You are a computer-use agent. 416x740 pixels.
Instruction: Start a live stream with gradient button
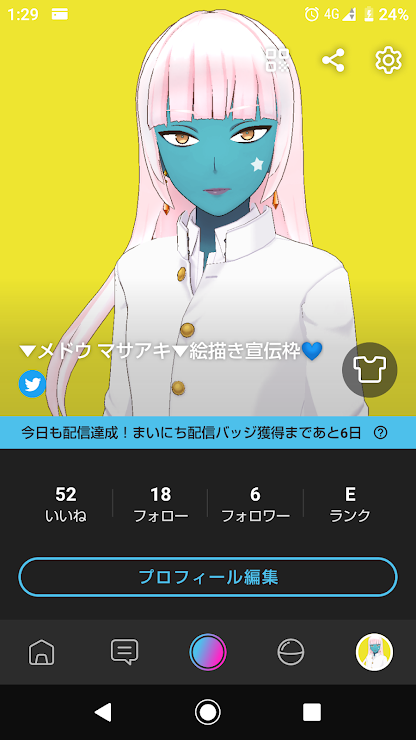pyautogui.click(x=208, y=652)
